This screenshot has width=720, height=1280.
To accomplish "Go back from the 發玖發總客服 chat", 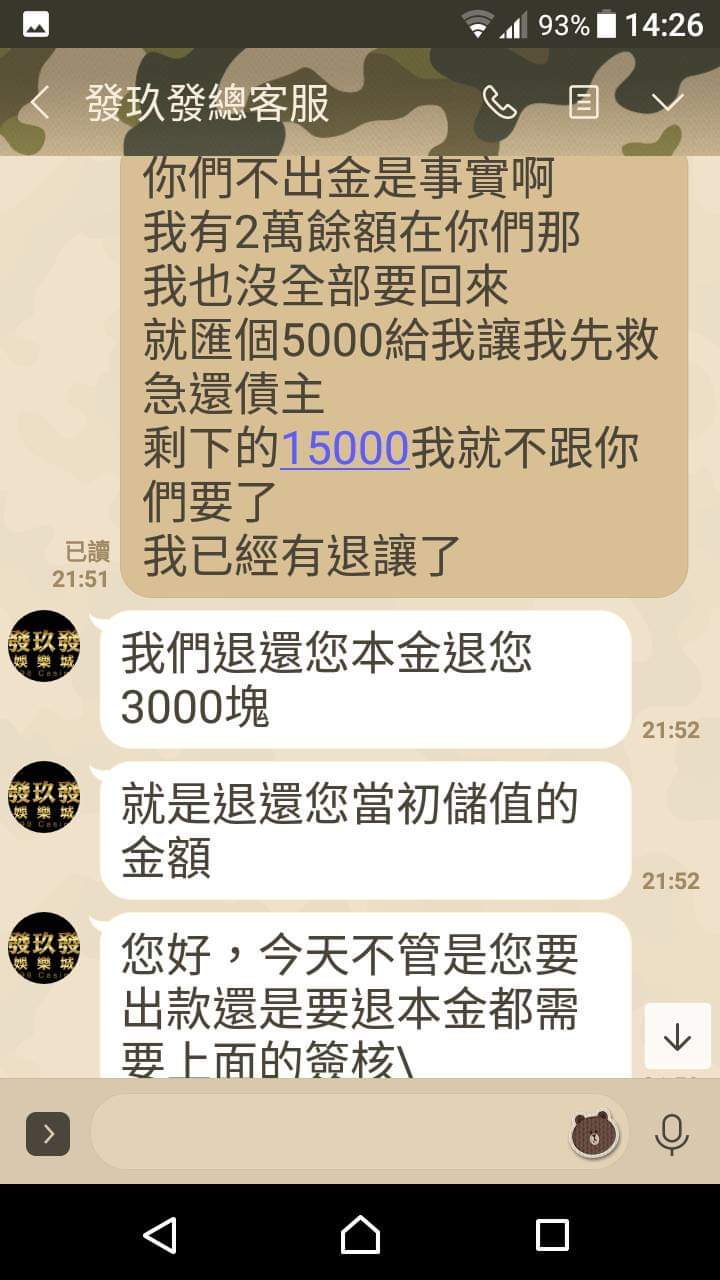I will [40, 103].
